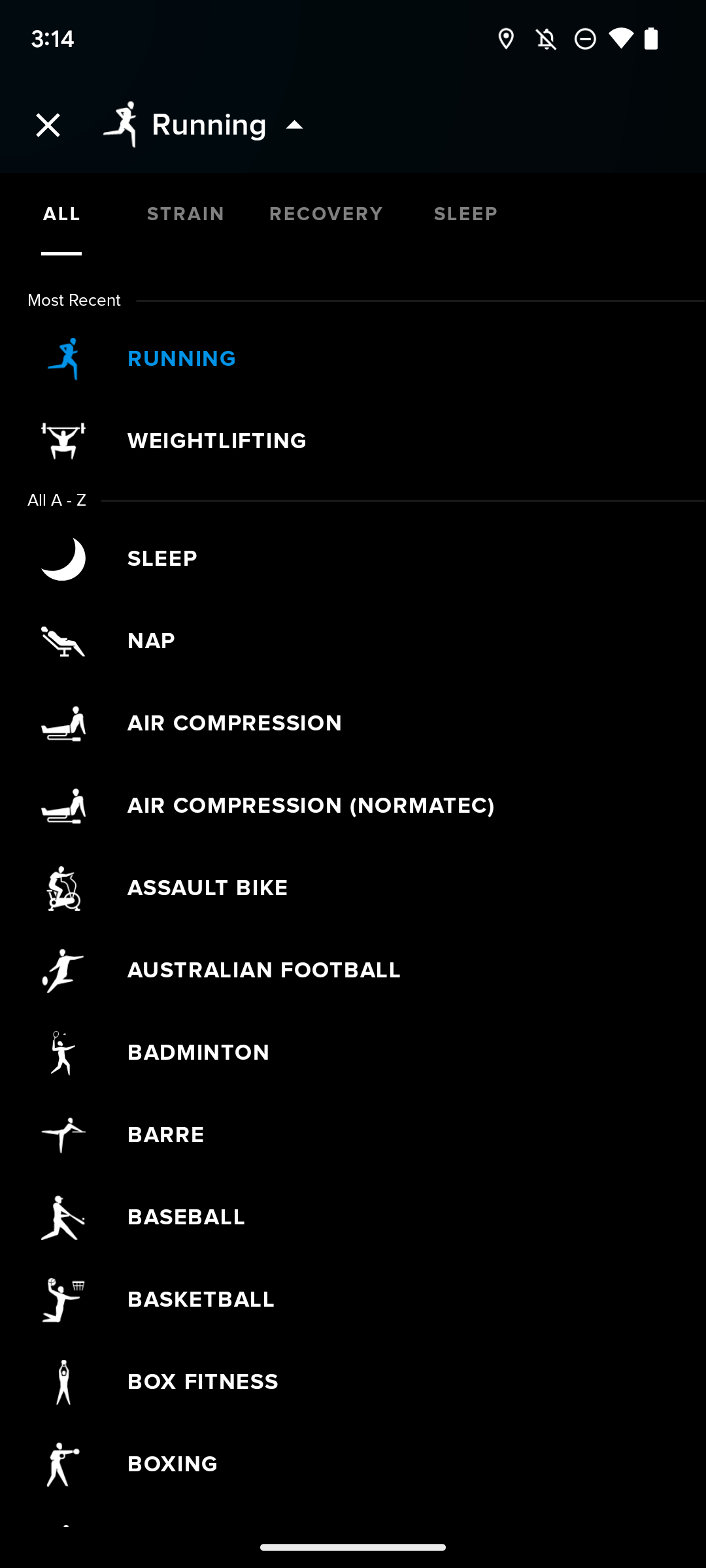Choose Basketball activity

[x=201, y=1299]
